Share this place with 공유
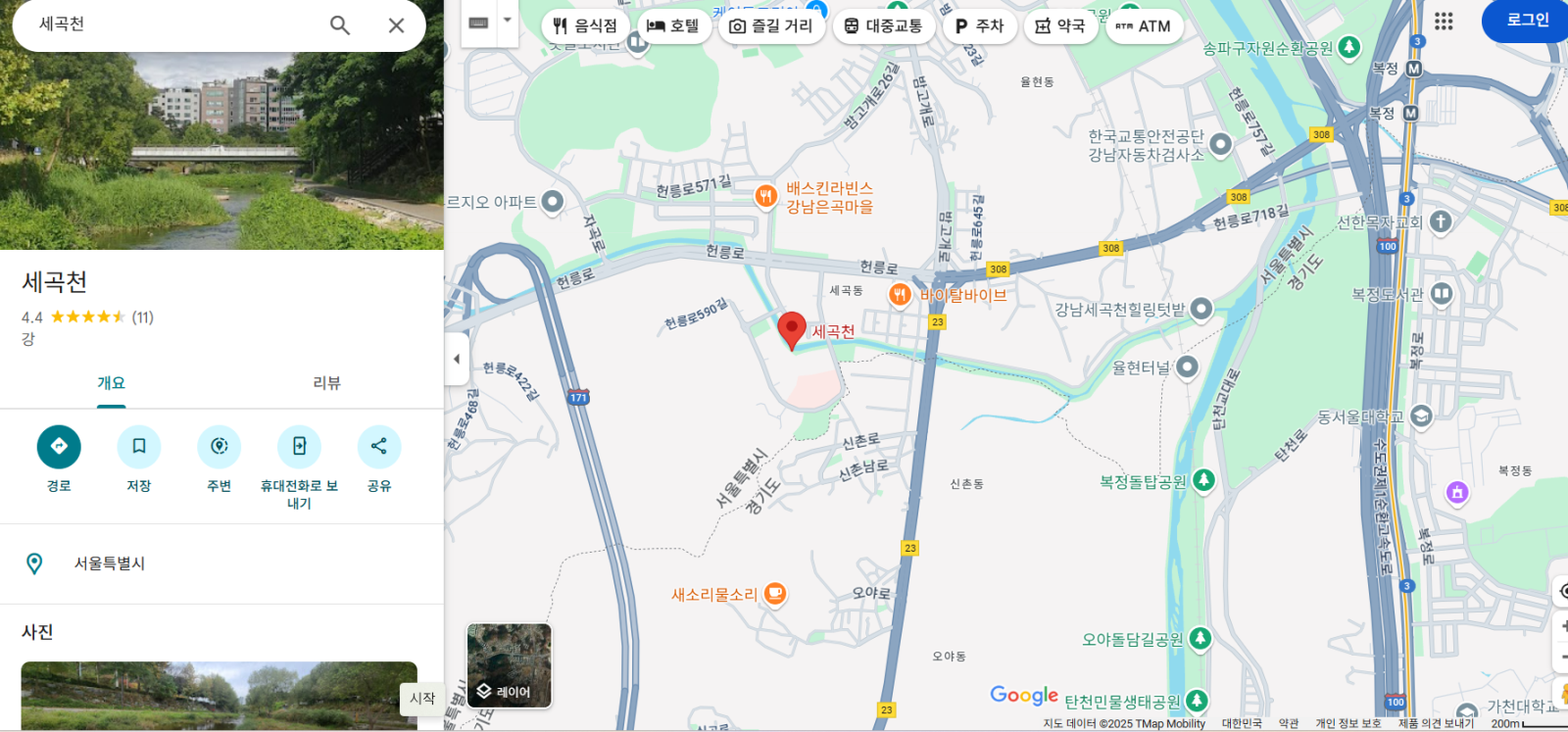The height and width of the screenshot is (732, 1568). 379,447
